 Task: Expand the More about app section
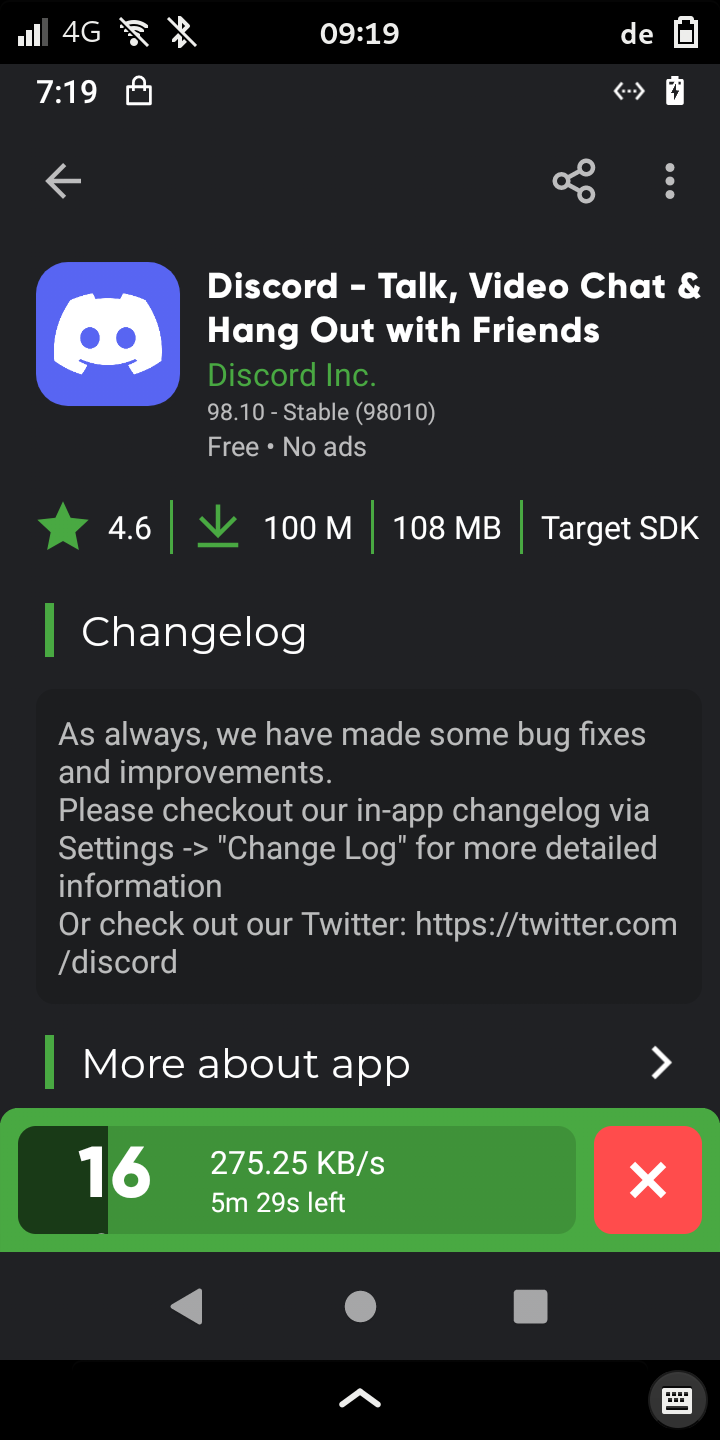point(360,1063)
